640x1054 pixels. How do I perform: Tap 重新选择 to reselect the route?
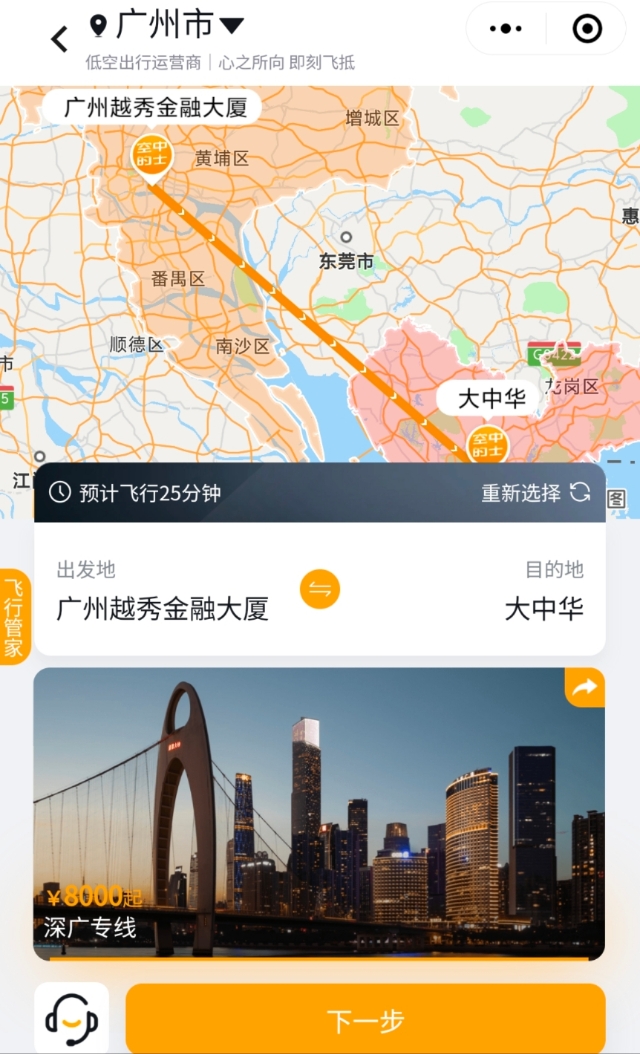(x=536, y=492)
